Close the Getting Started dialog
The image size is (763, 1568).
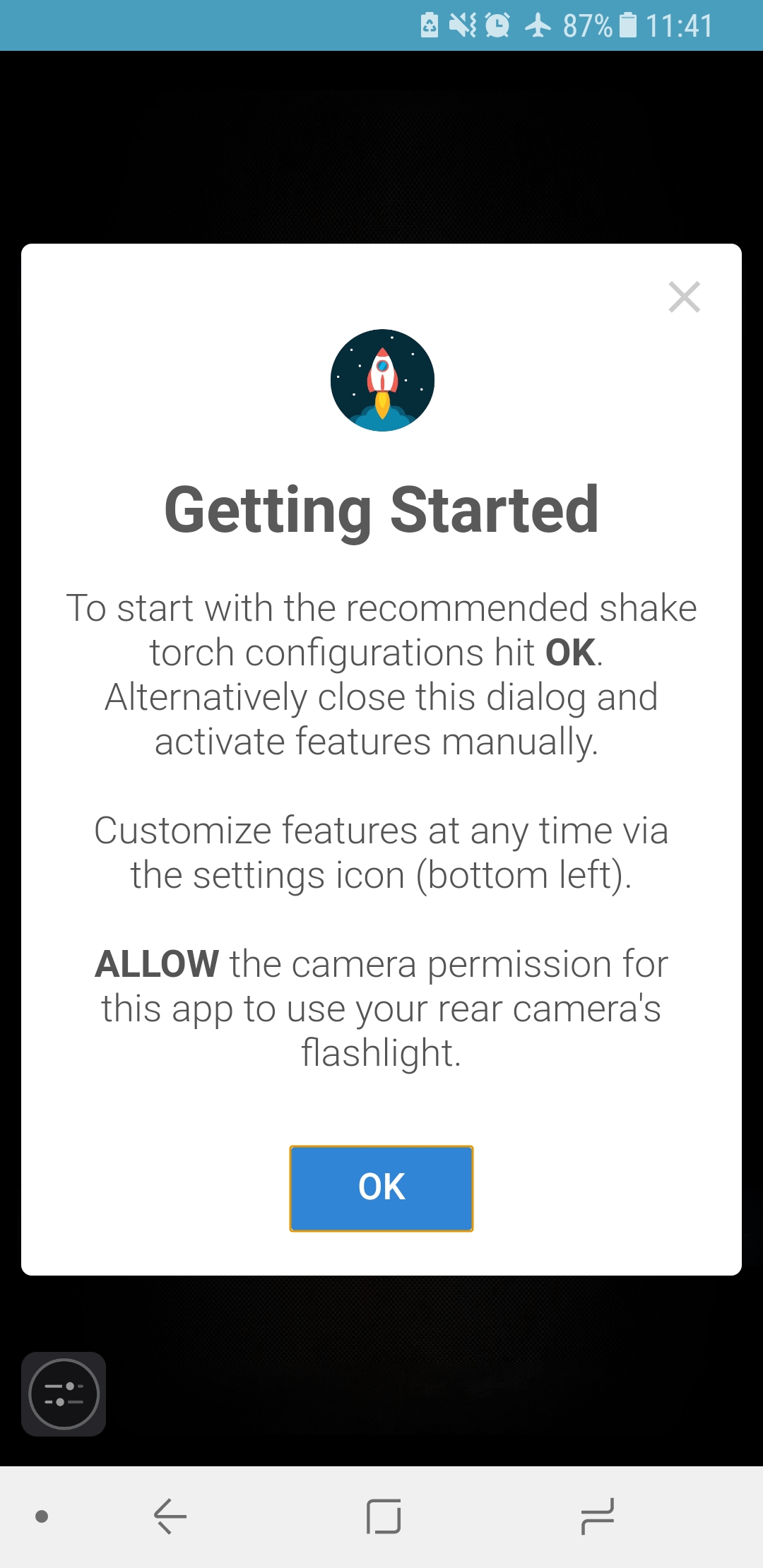[684, 297]
